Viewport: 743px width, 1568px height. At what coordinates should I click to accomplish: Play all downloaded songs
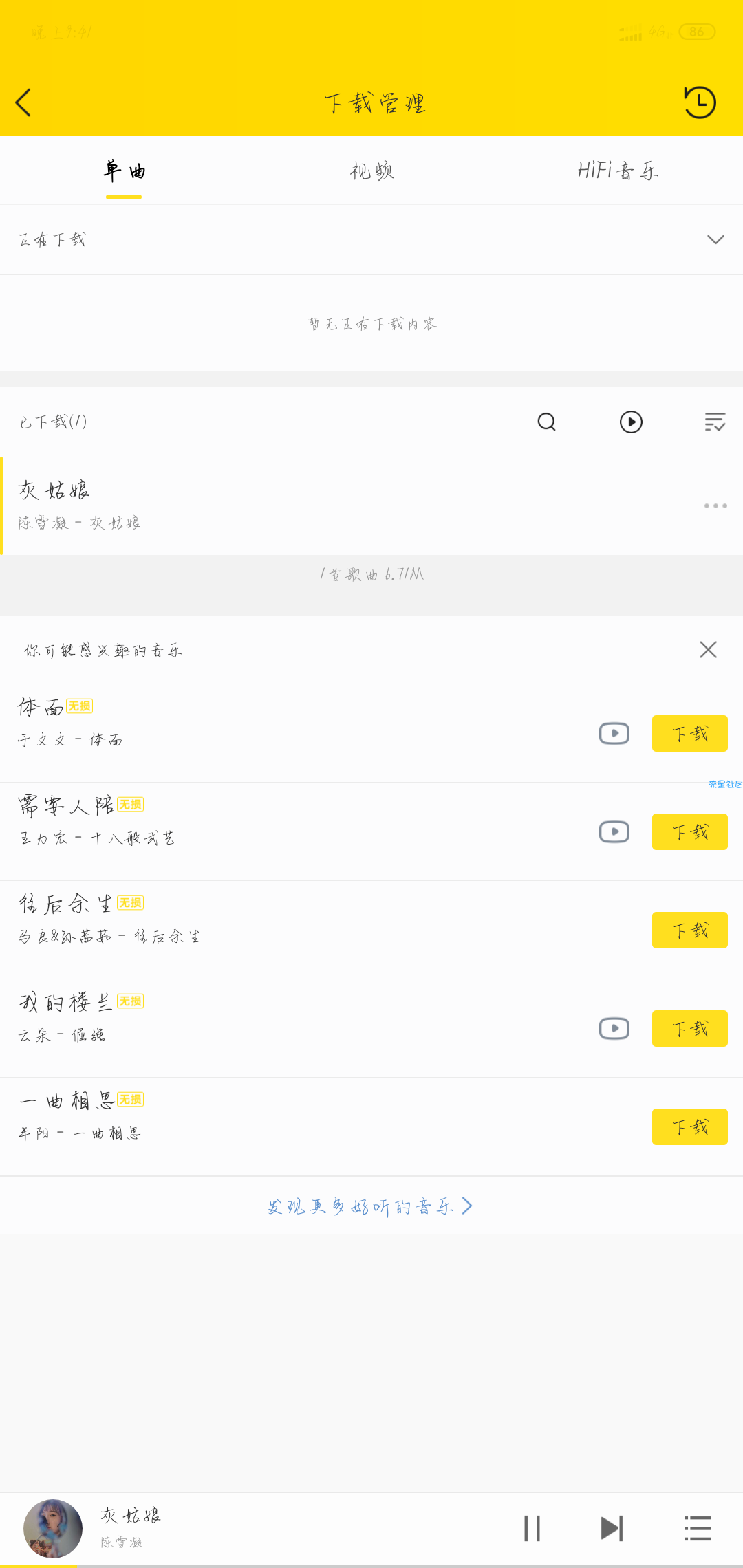(631, 422)
